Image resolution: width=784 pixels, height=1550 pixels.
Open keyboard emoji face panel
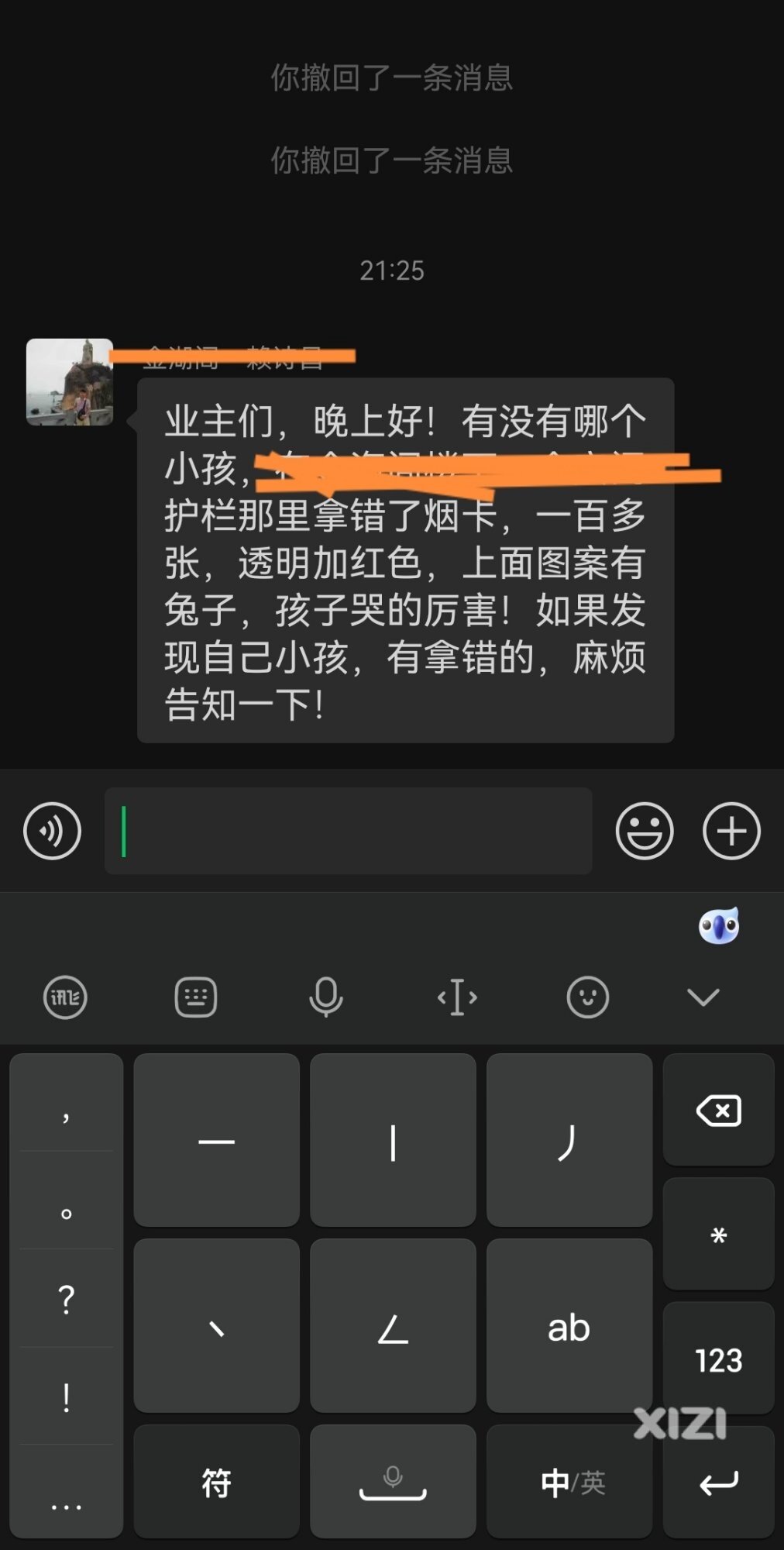click(x=588, y=997)
